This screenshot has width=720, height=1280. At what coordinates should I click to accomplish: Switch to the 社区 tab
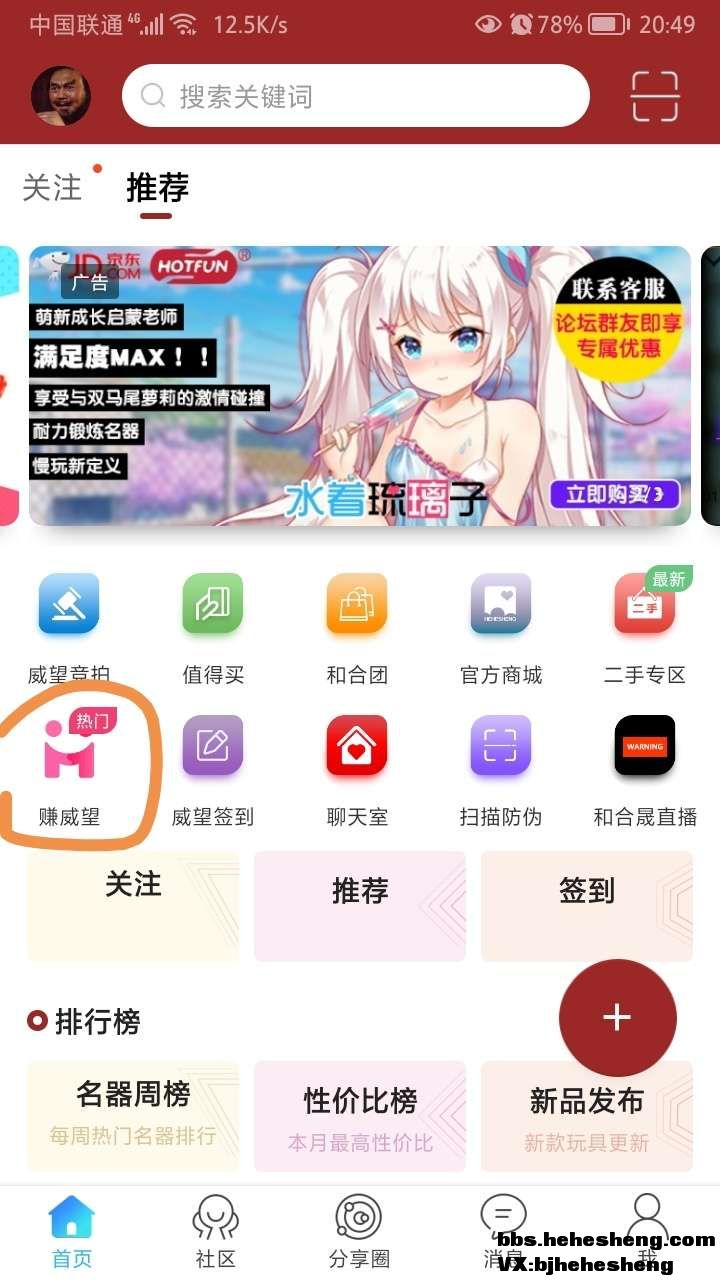click(x=215, y=1231)
